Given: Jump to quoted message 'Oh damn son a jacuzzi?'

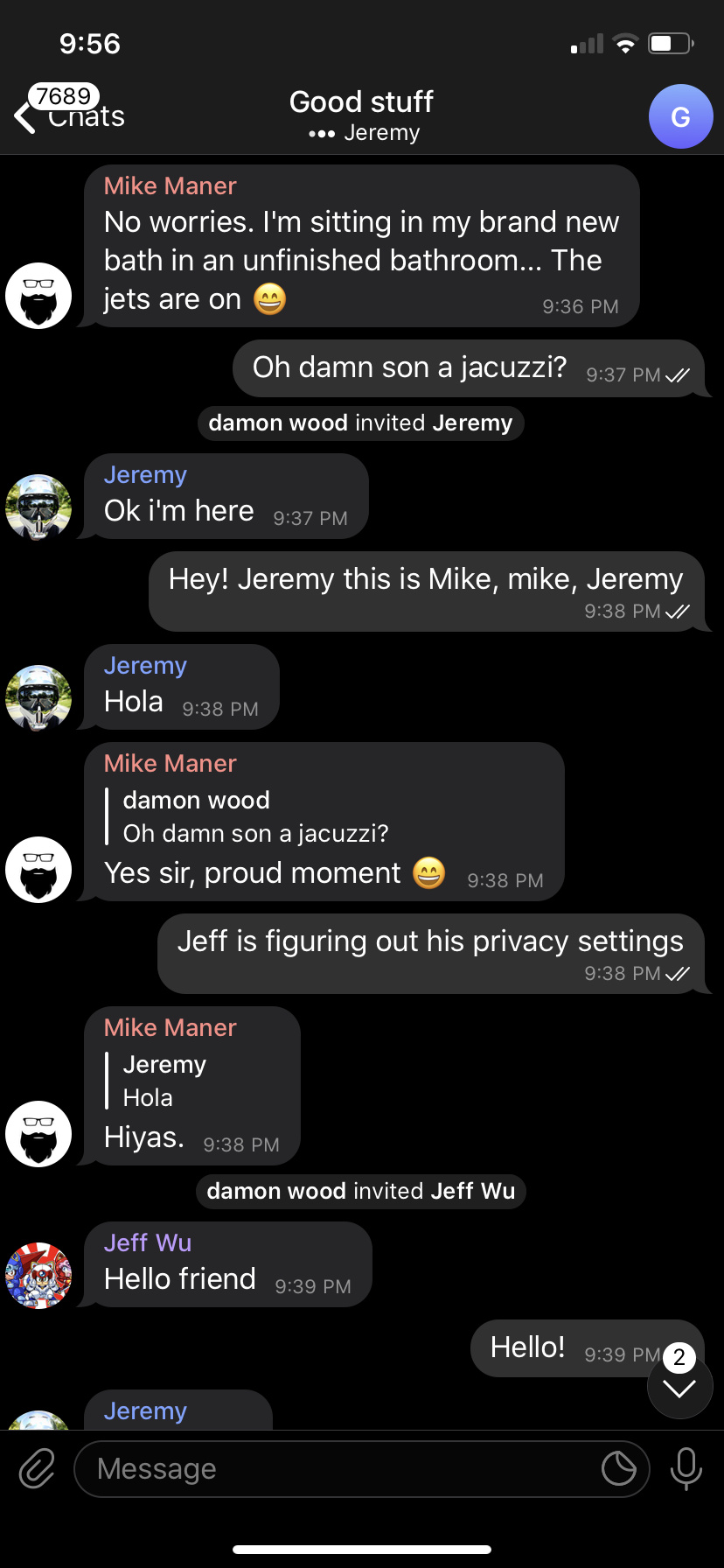Looking at the screenshot, I should (x=255, y=817).
